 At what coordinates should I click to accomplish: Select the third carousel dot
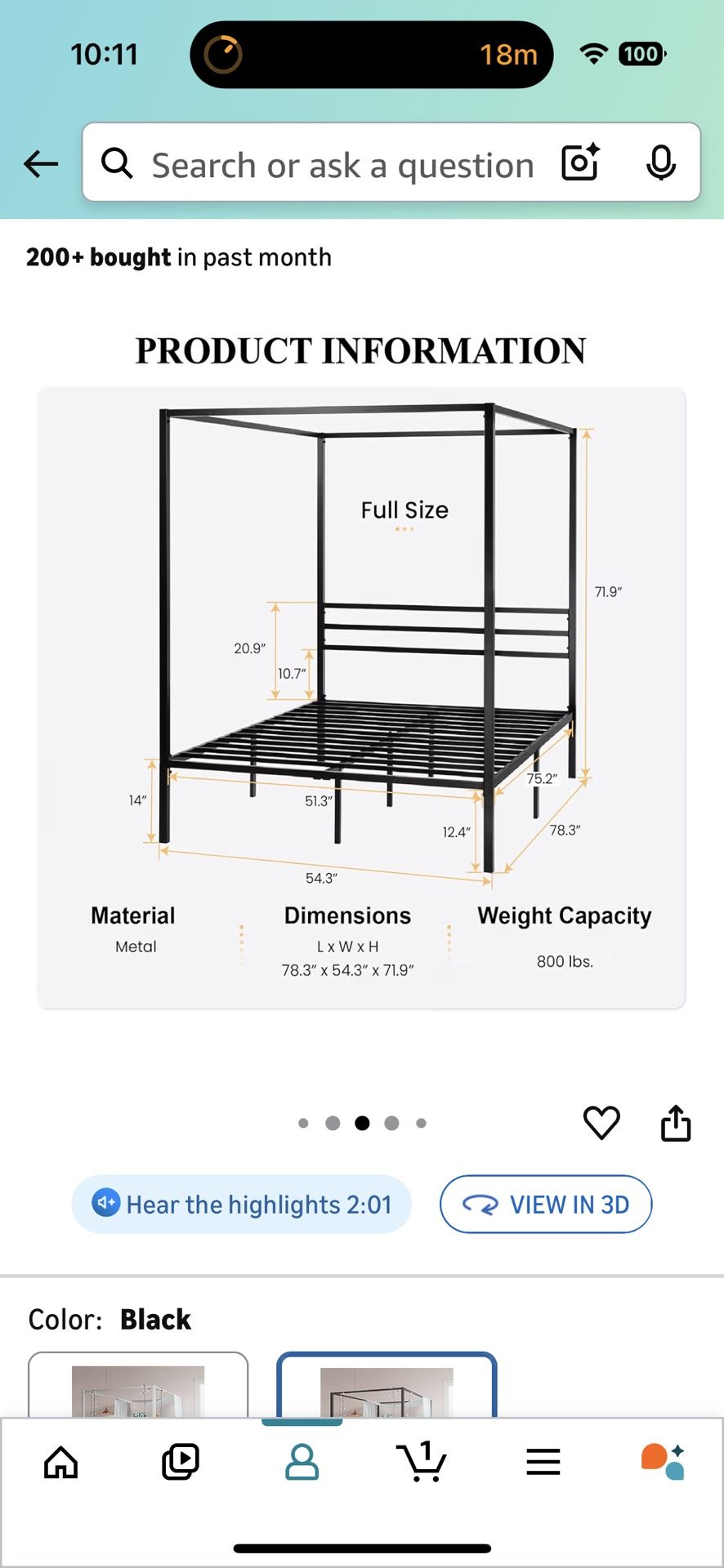(362, 1122)
